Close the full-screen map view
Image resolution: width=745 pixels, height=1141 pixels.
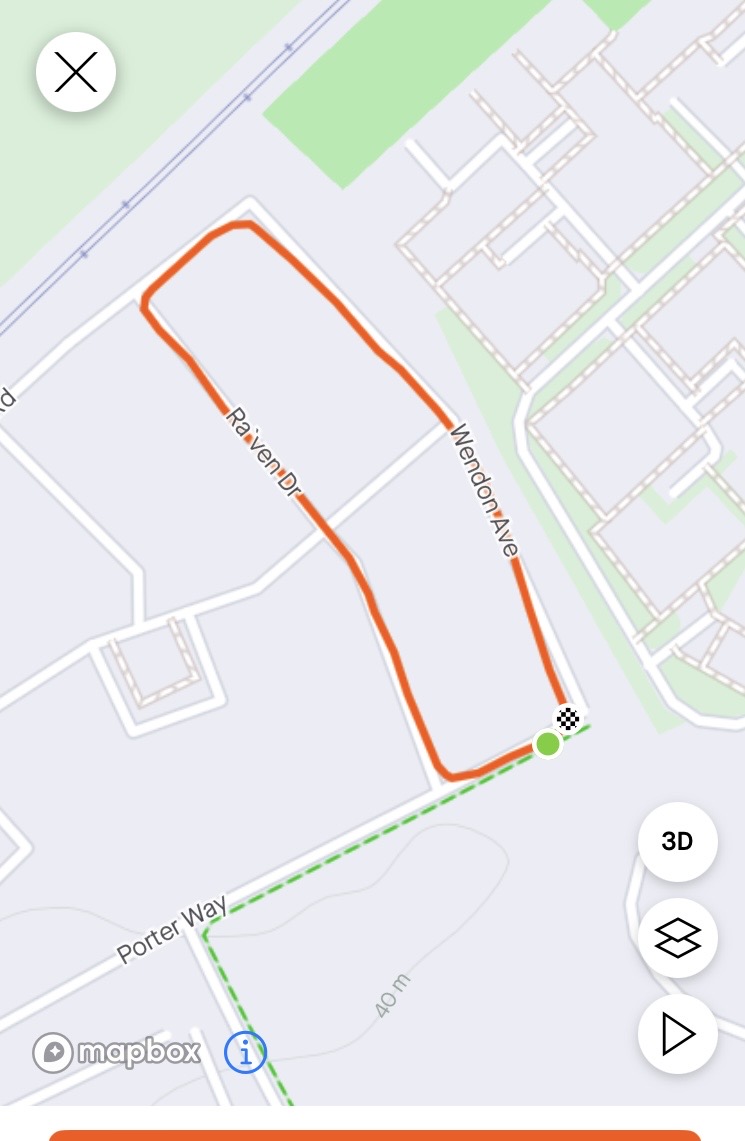click(76, 72)
